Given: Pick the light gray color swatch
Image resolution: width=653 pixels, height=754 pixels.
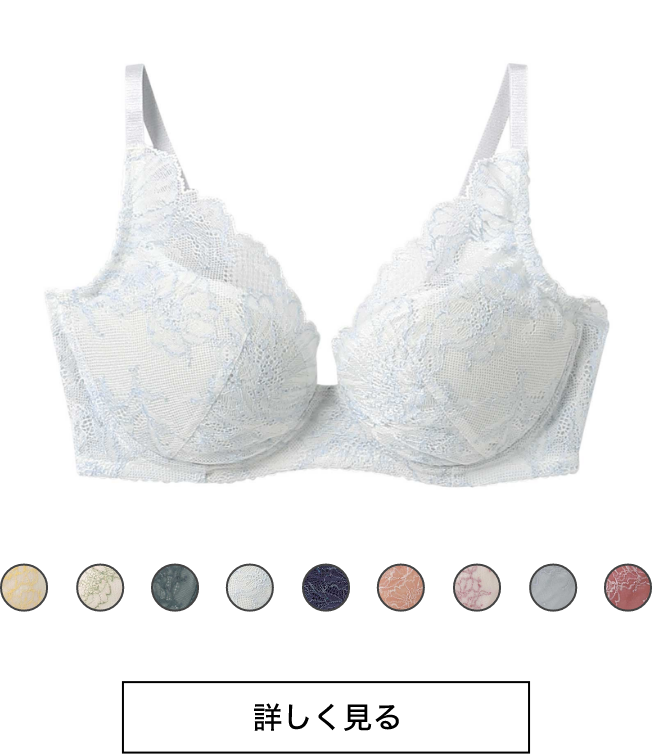Looking at the screenshot, I should (x=553, y=587).
